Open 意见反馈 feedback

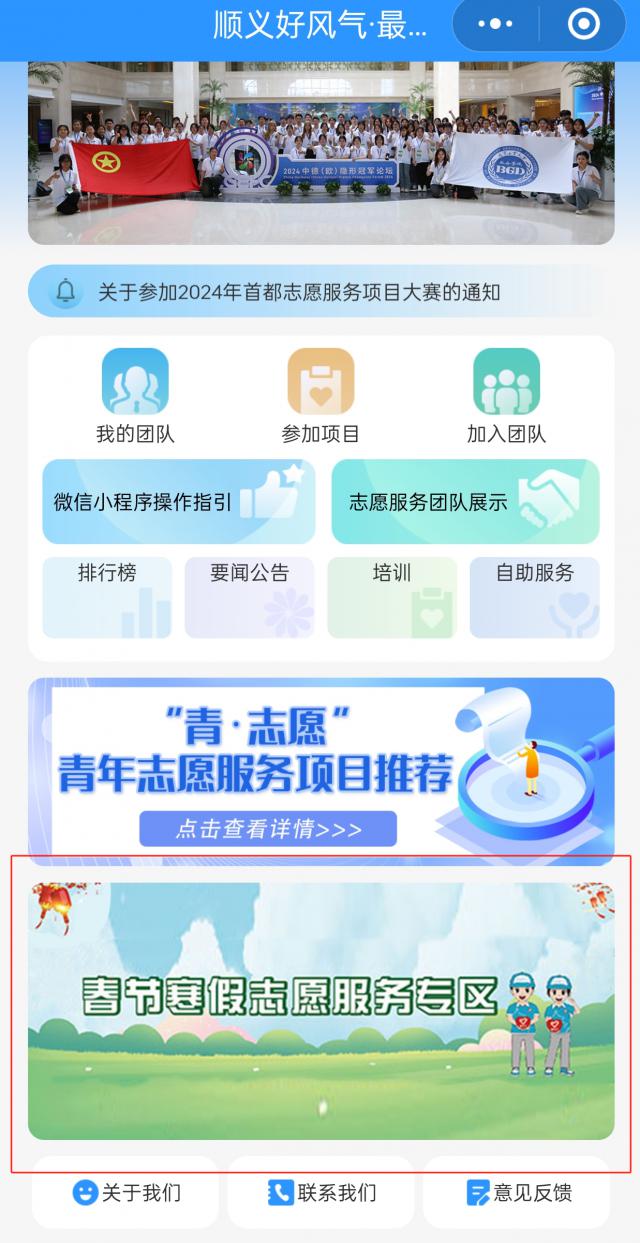point(518,1193)
